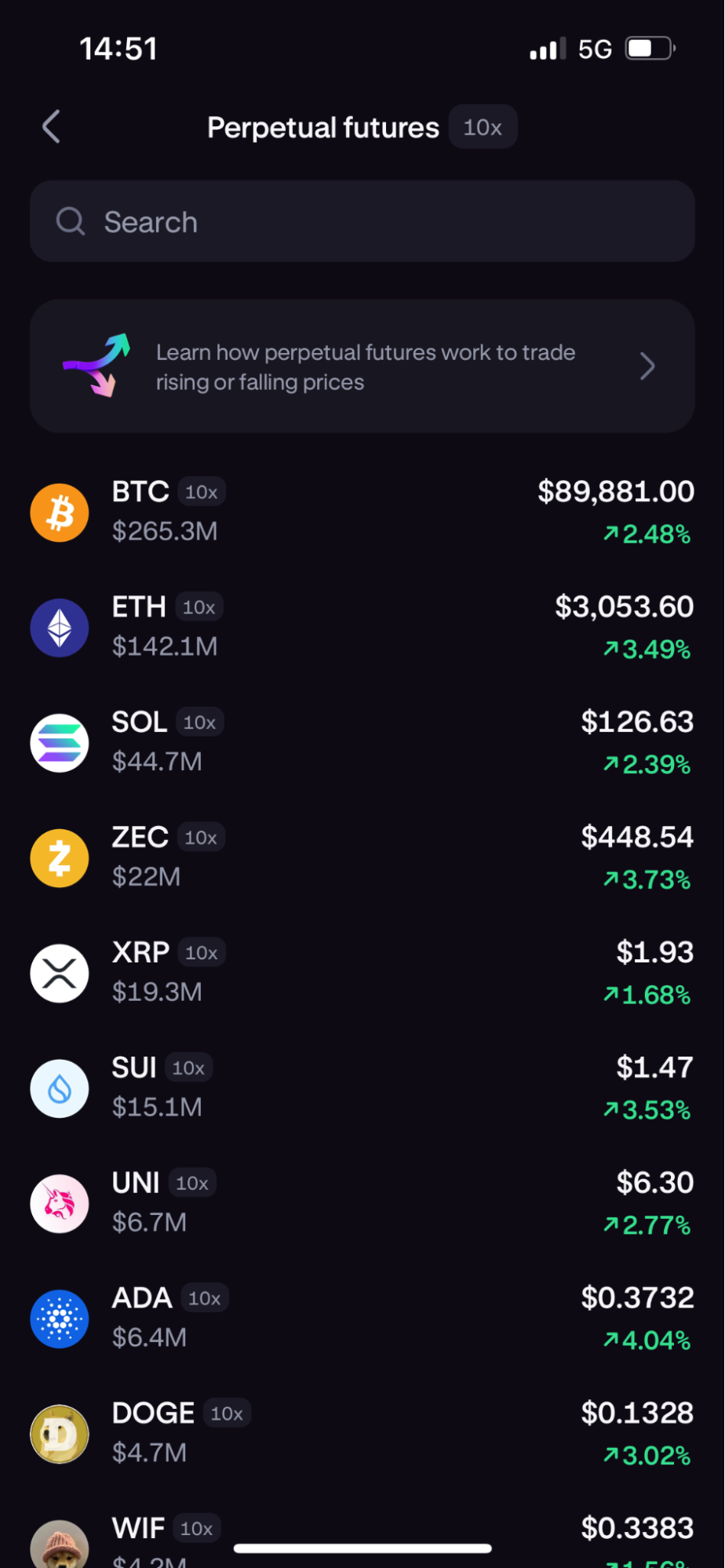Tap the Search field

click(x=362, y=221)
